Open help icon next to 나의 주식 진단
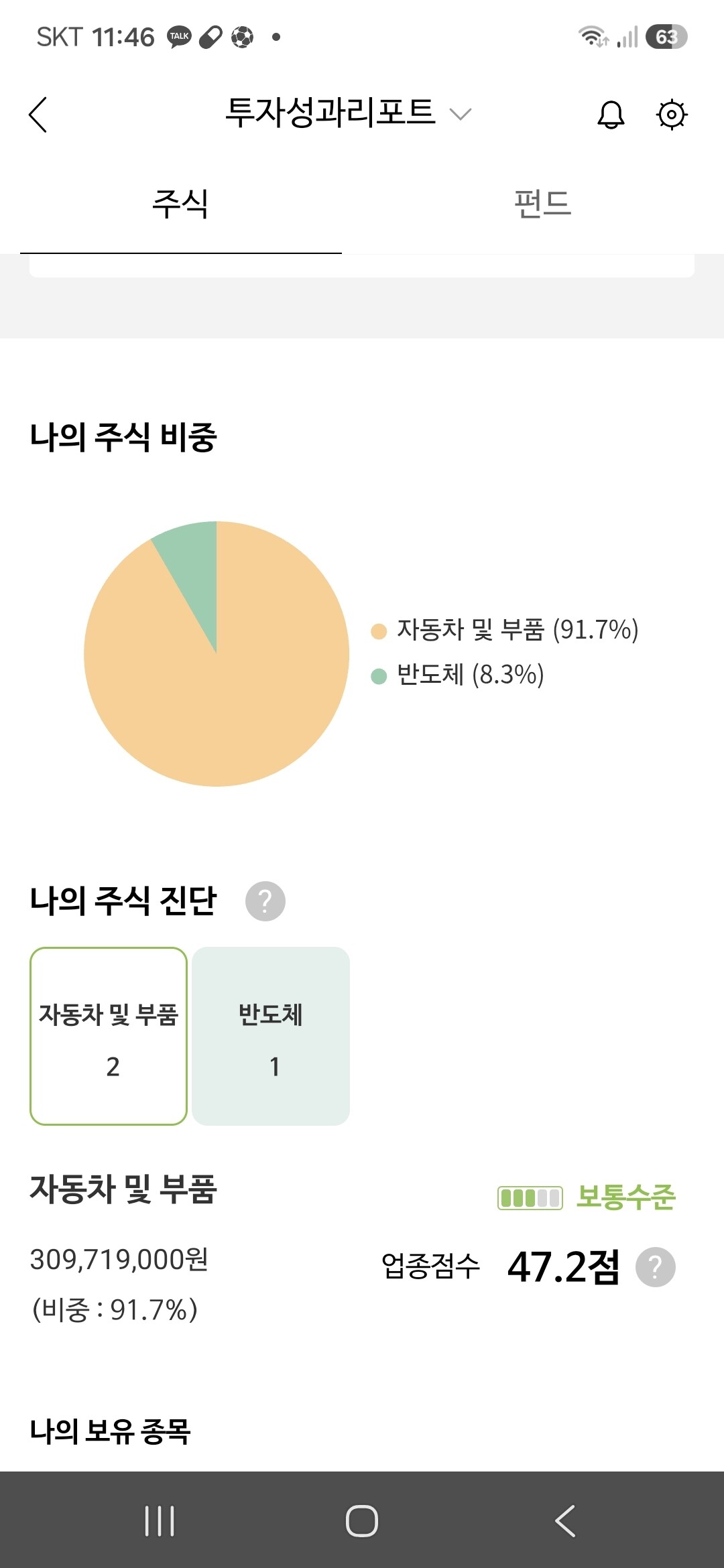The image size is (724, 1568). [x=265, y=901]
